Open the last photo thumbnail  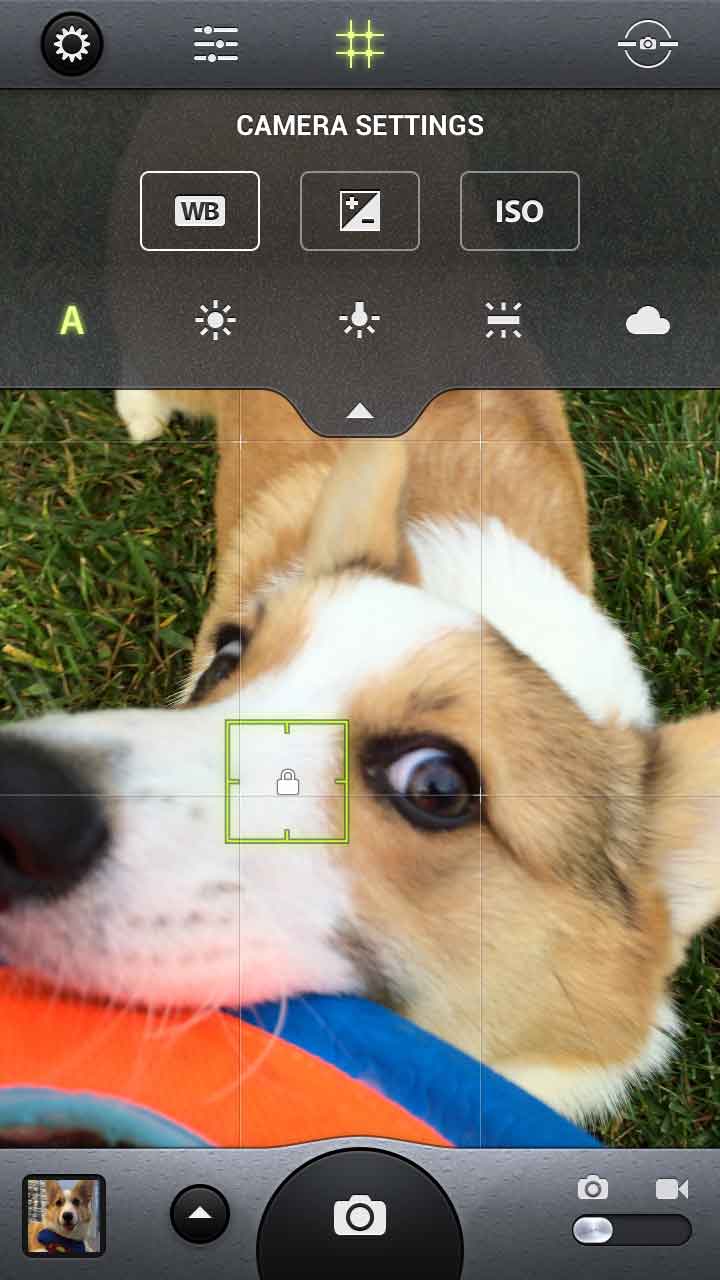64,1215
